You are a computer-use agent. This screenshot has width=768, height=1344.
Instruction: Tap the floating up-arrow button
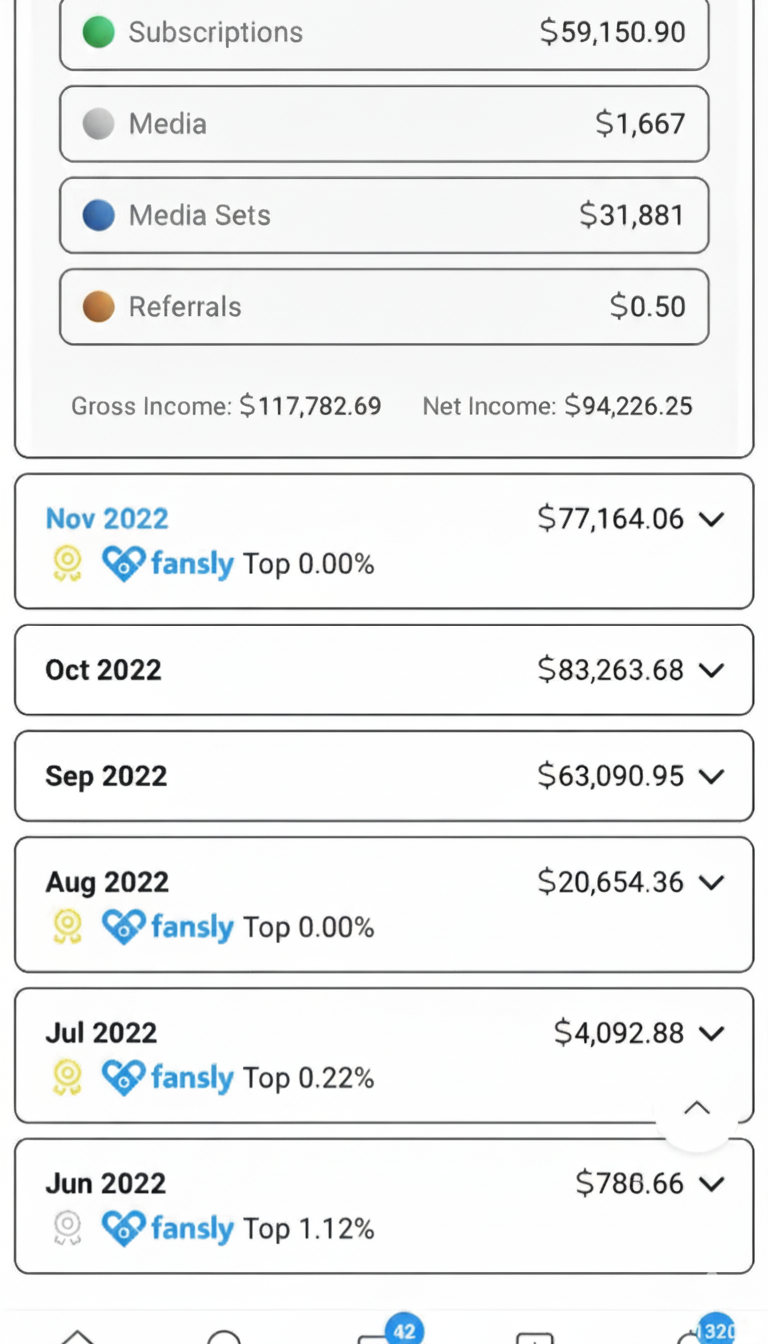[696, 1108]
